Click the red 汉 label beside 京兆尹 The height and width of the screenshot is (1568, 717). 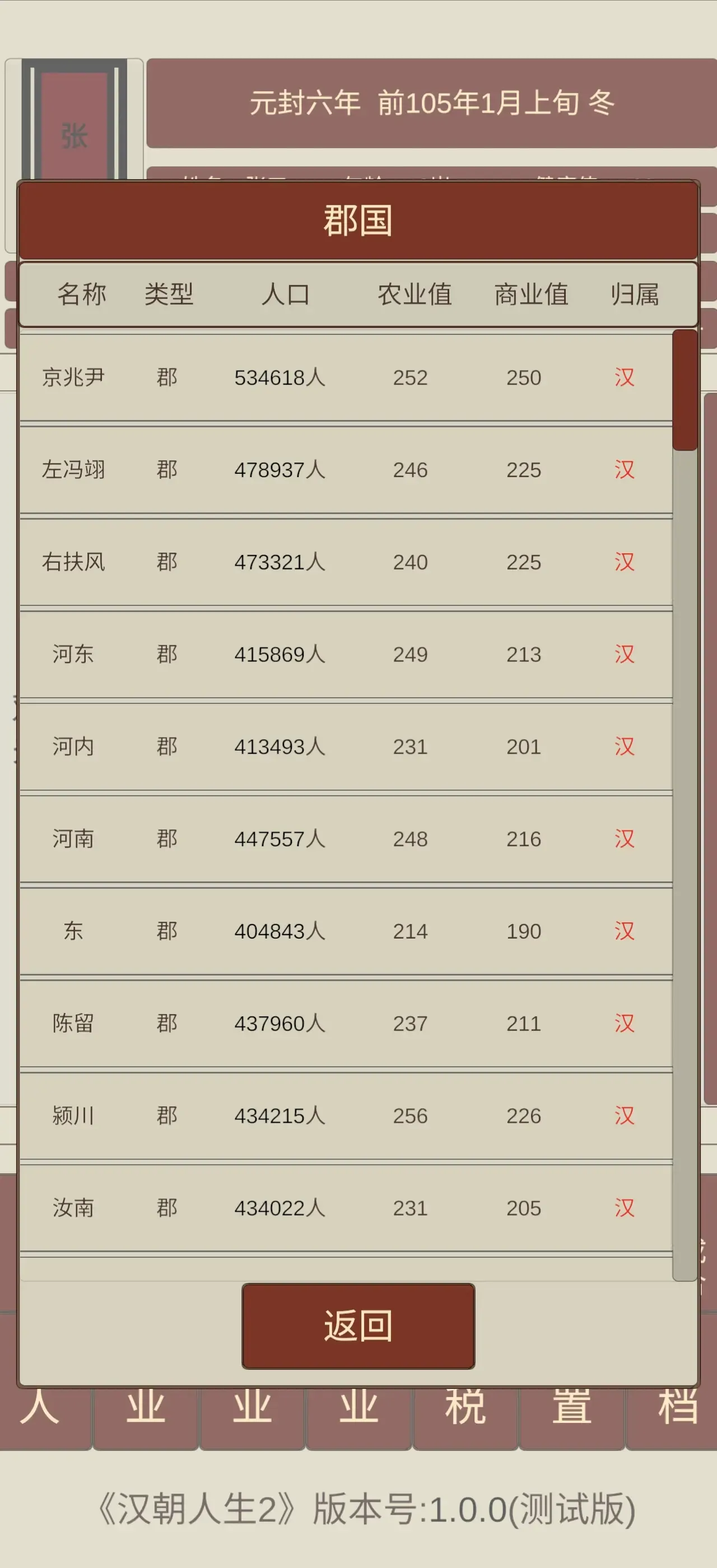626,377
